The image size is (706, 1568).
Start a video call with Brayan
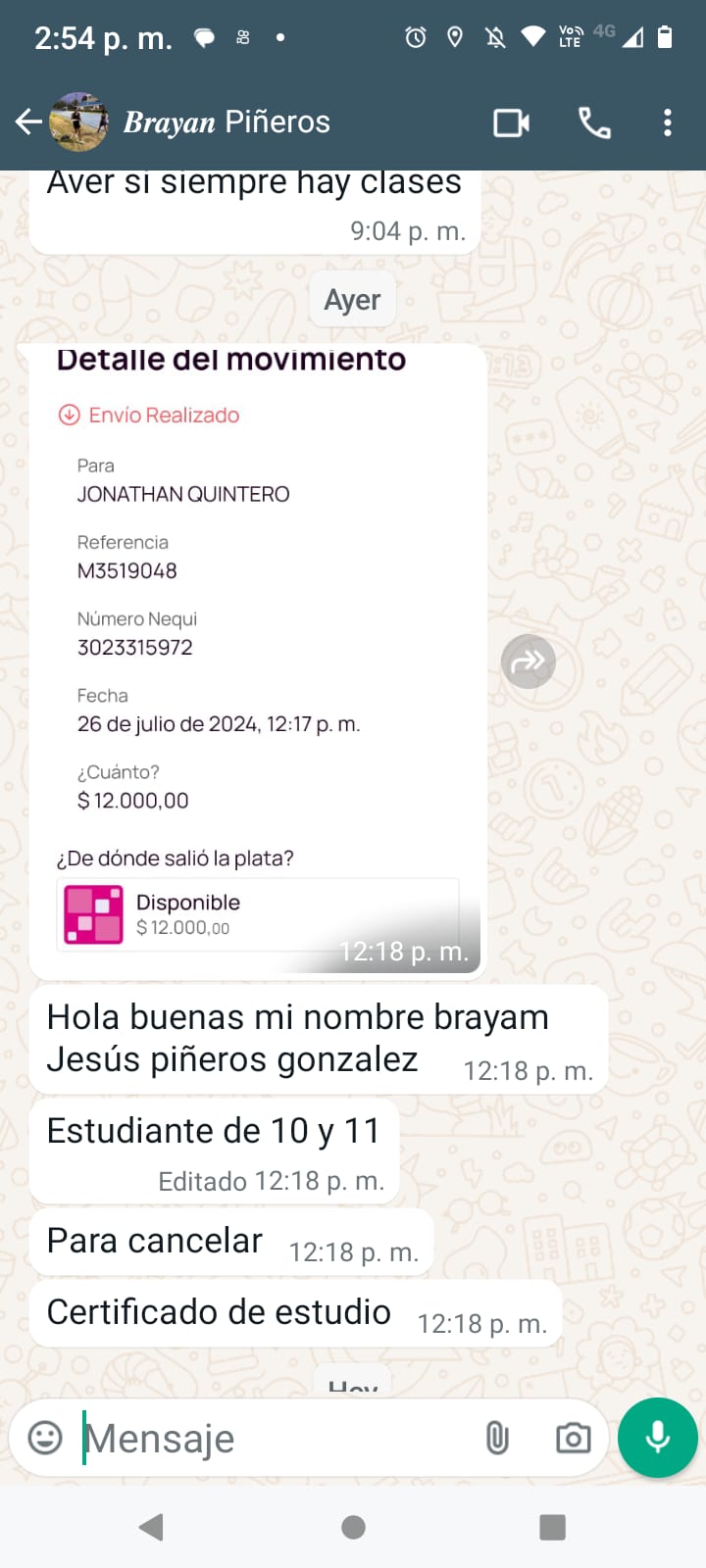tap(511, 122)
